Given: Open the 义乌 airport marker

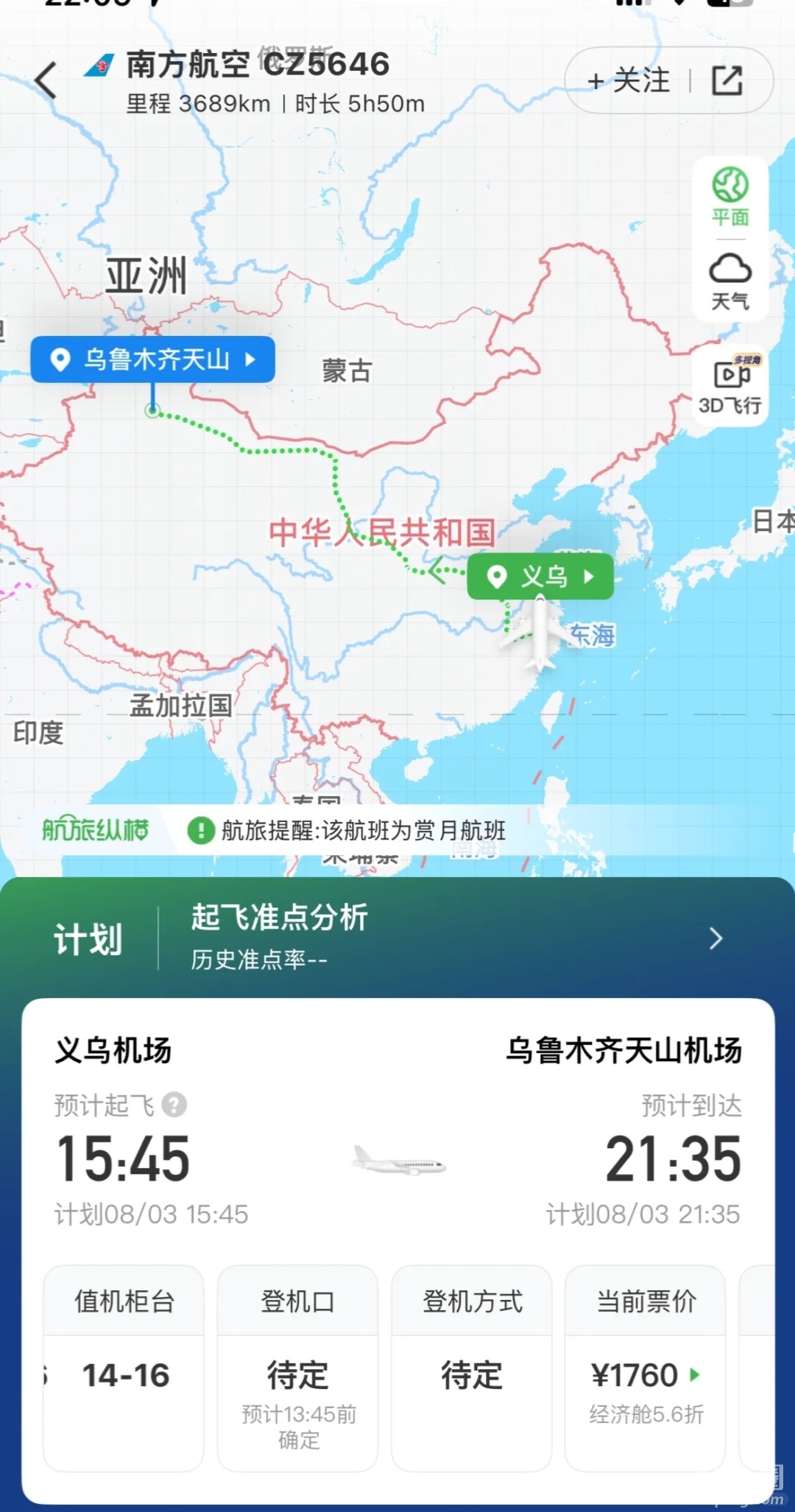Looking at the screenshot, I should click(541, 576).
